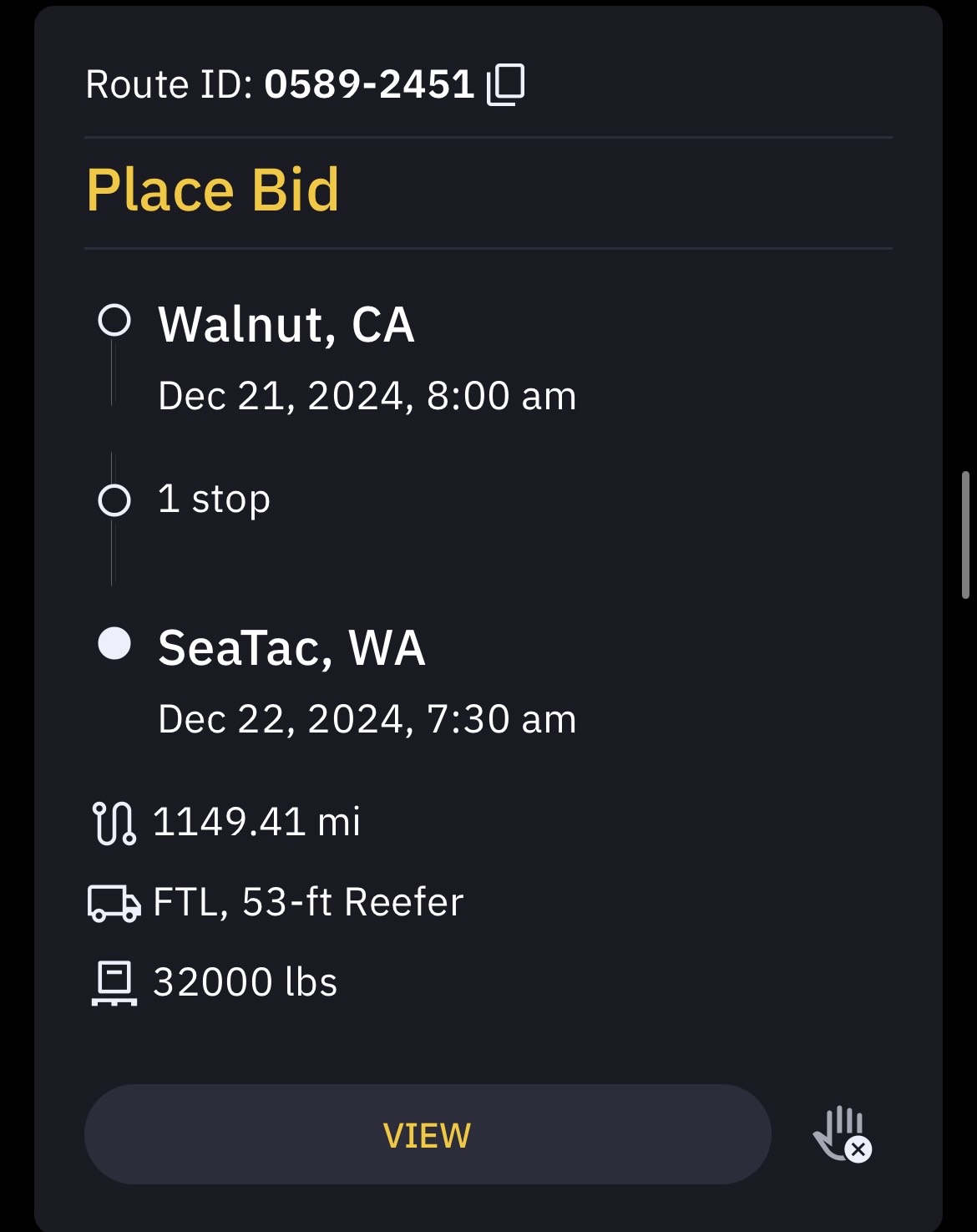The width and height of the screenshot is (977, 1232).
Task: Expand the 1 stop details
Action: (213, 499)
